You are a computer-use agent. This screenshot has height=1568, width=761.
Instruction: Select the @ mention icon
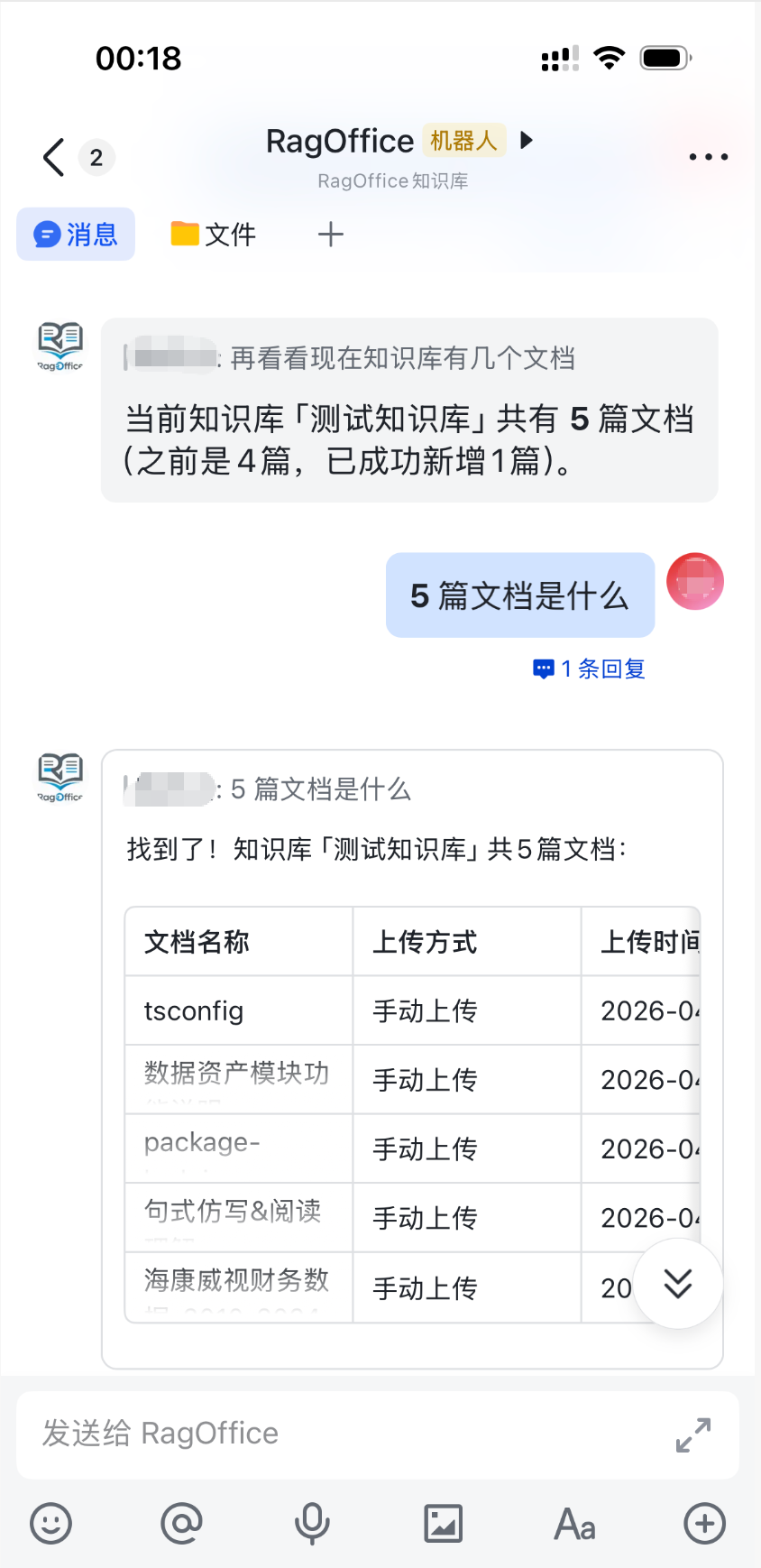(181, 1525)
